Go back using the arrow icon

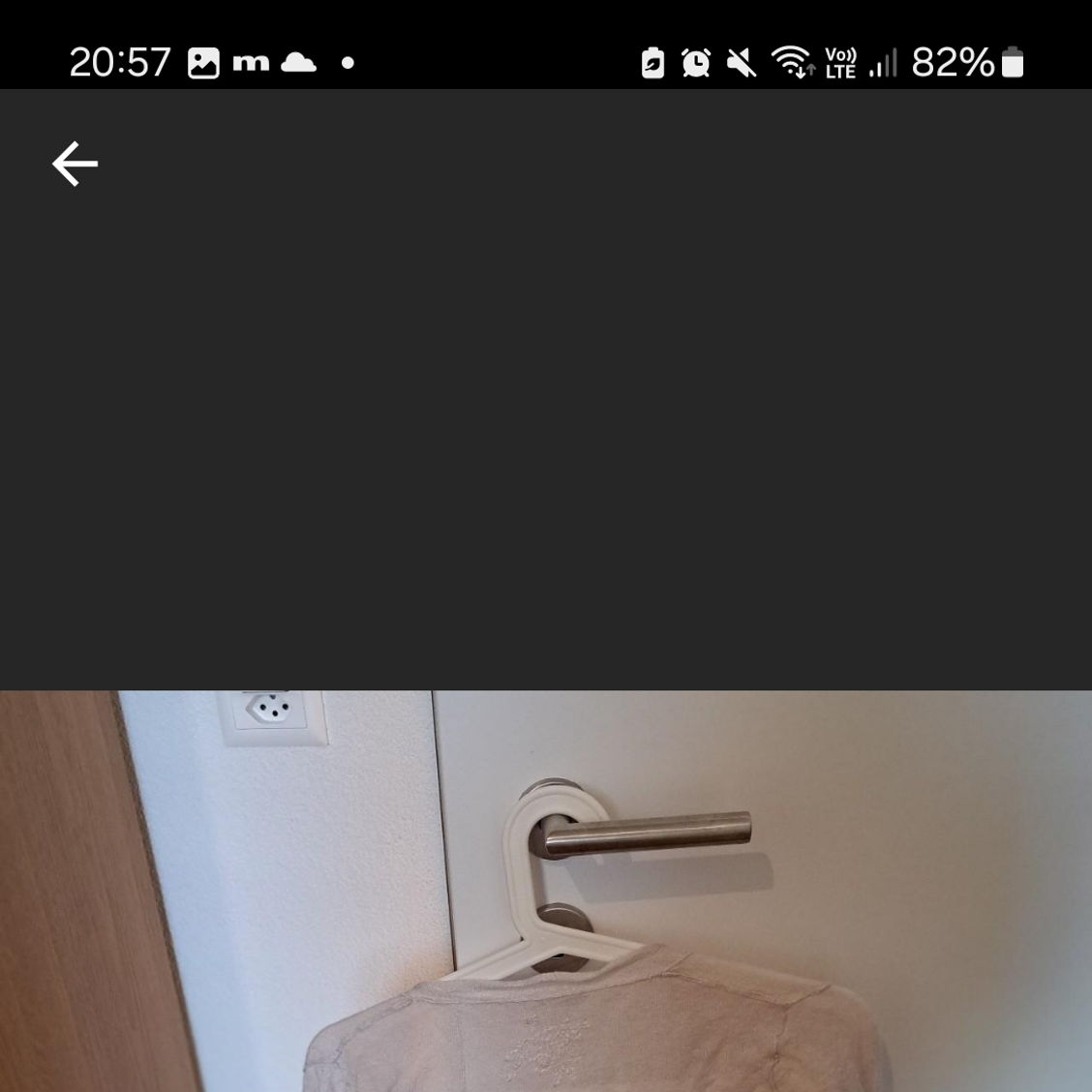click(75, 164)
